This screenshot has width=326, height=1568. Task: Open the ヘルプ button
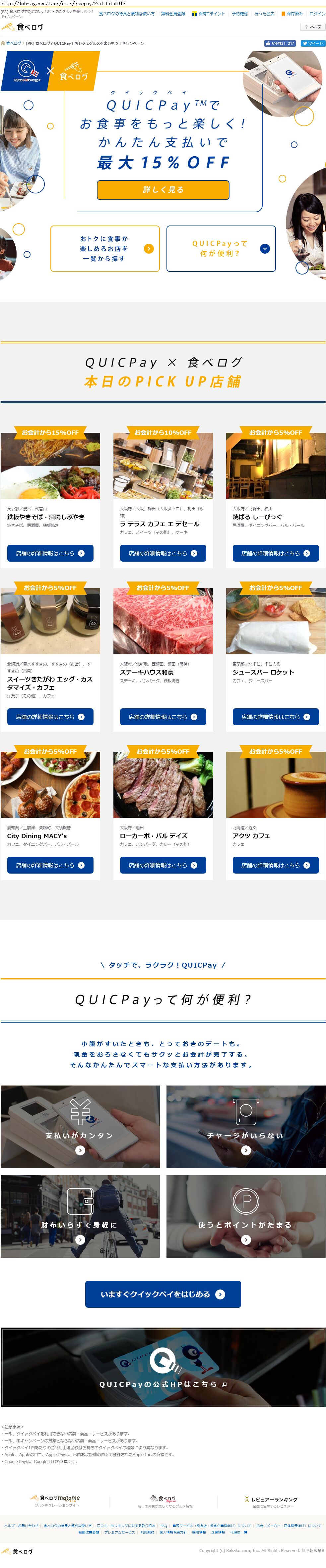click(x=313, y=27)
